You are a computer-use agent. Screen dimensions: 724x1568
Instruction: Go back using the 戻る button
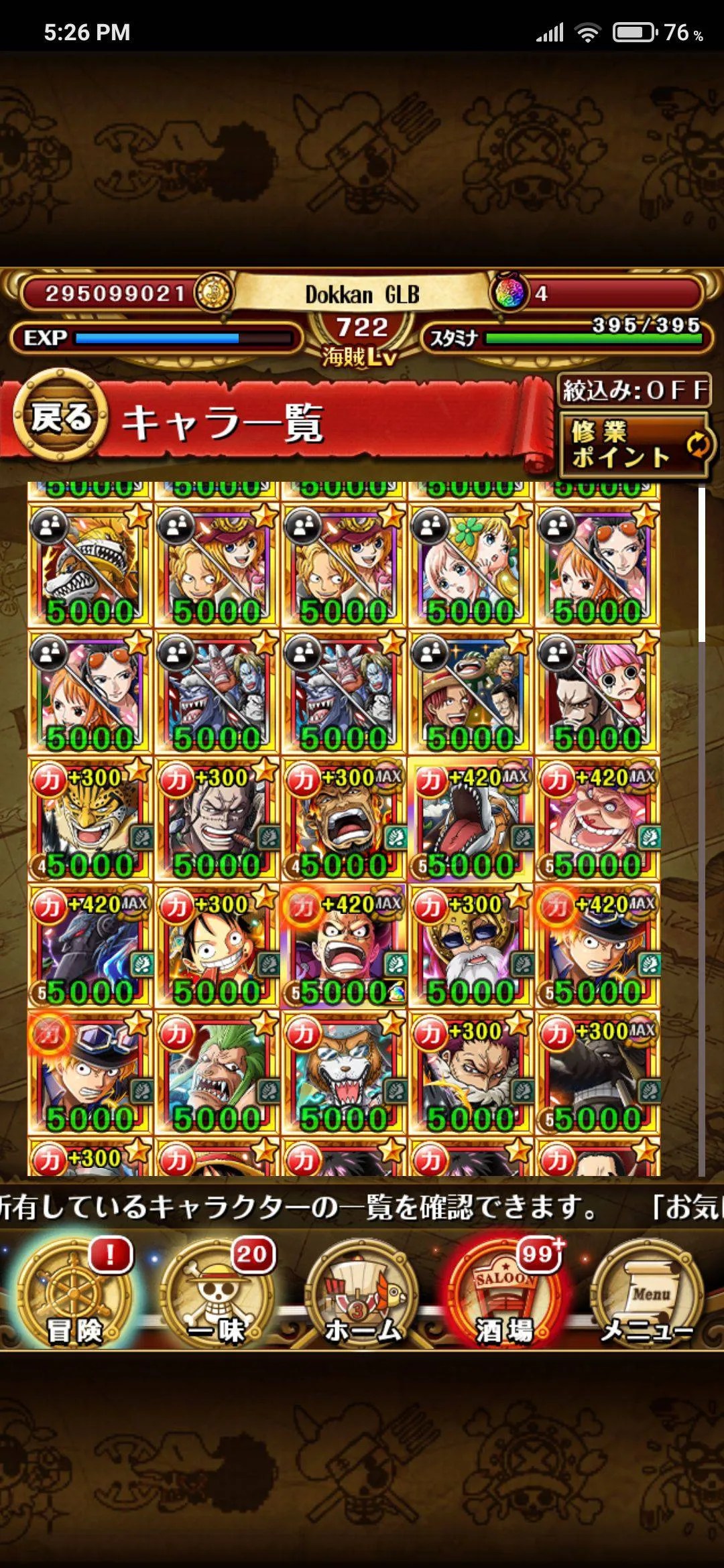click(x=60, y=419)
